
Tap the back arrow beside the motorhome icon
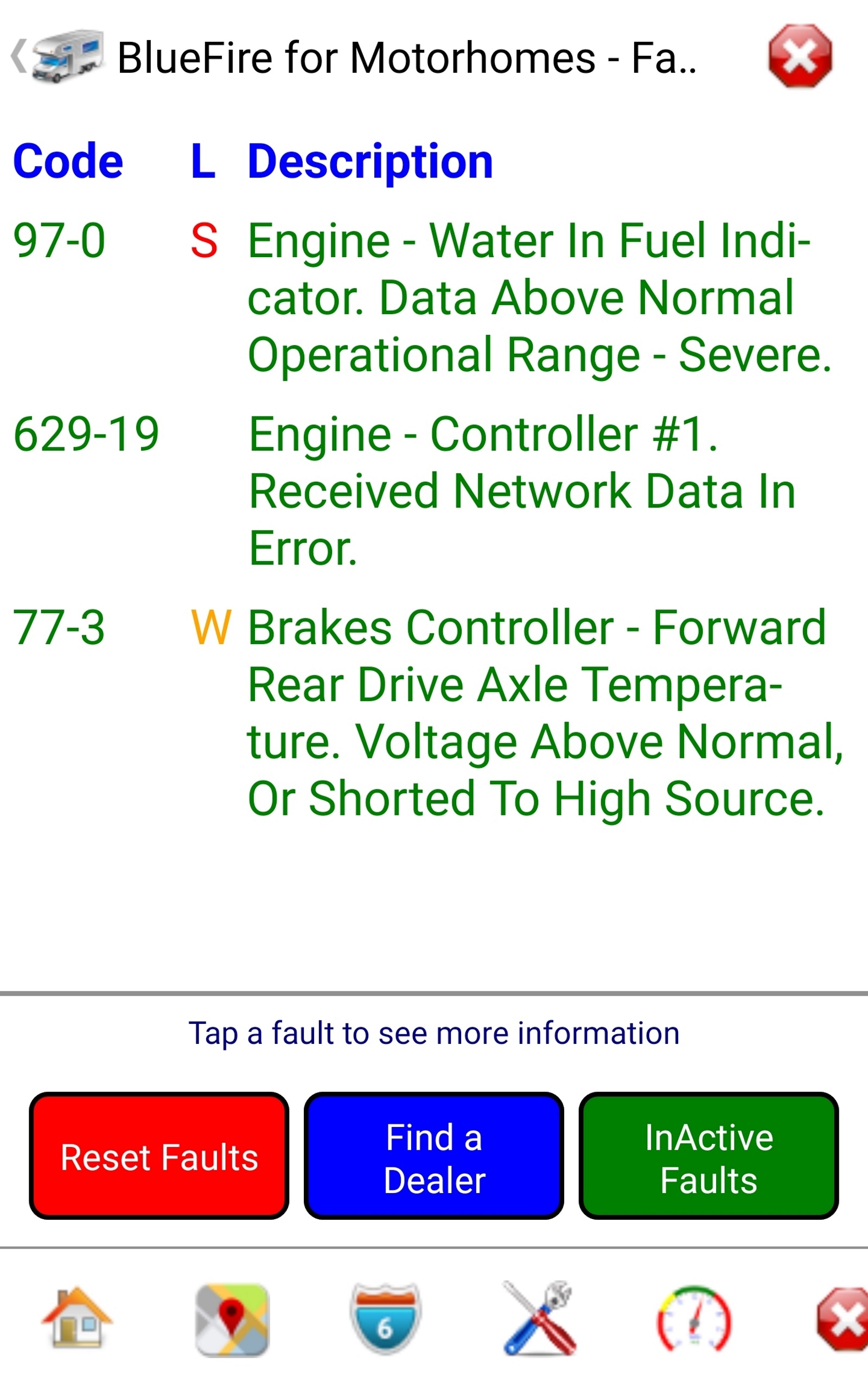pos(20,56)
